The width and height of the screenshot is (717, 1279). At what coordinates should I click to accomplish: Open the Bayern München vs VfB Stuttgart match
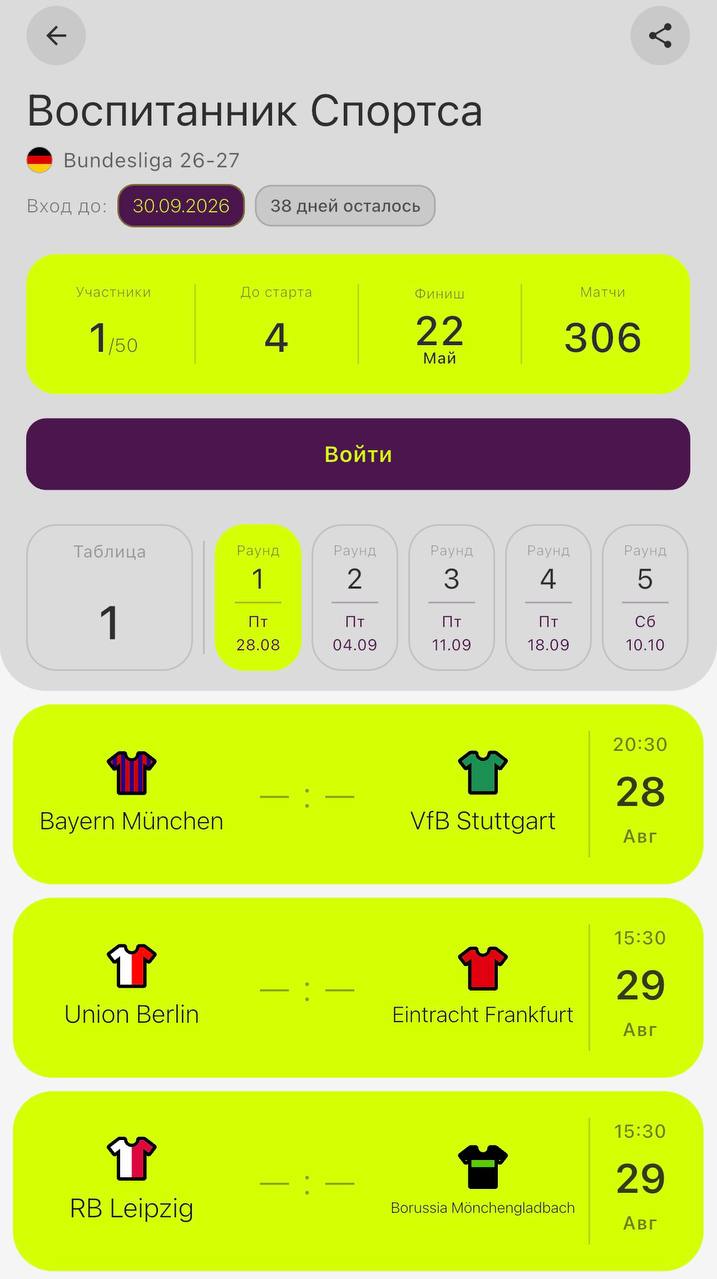click(358, 794)
